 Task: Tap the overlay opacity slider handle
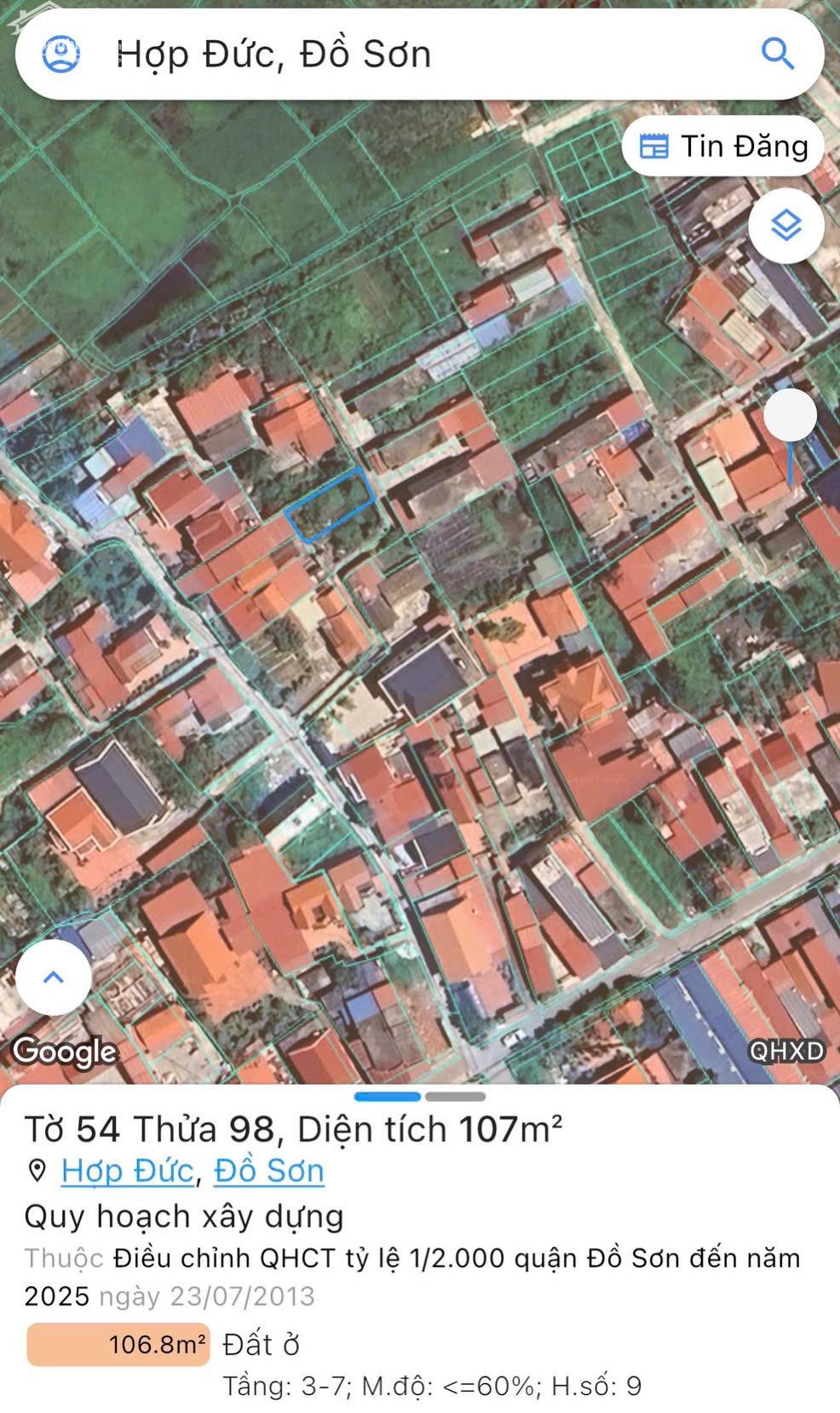[790, 415]
